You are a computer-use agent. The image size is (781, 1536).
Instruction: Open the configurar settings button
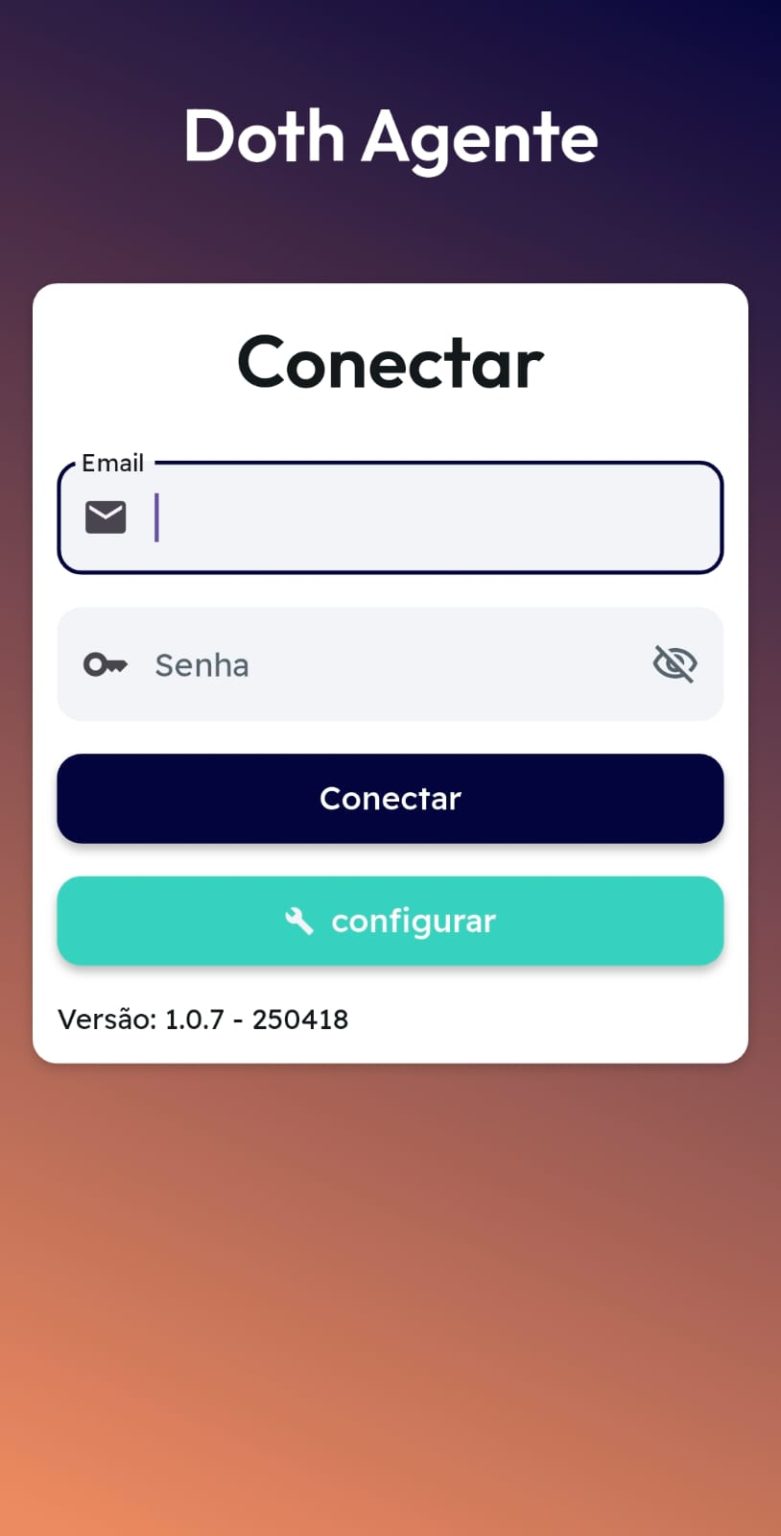point(390,921)
